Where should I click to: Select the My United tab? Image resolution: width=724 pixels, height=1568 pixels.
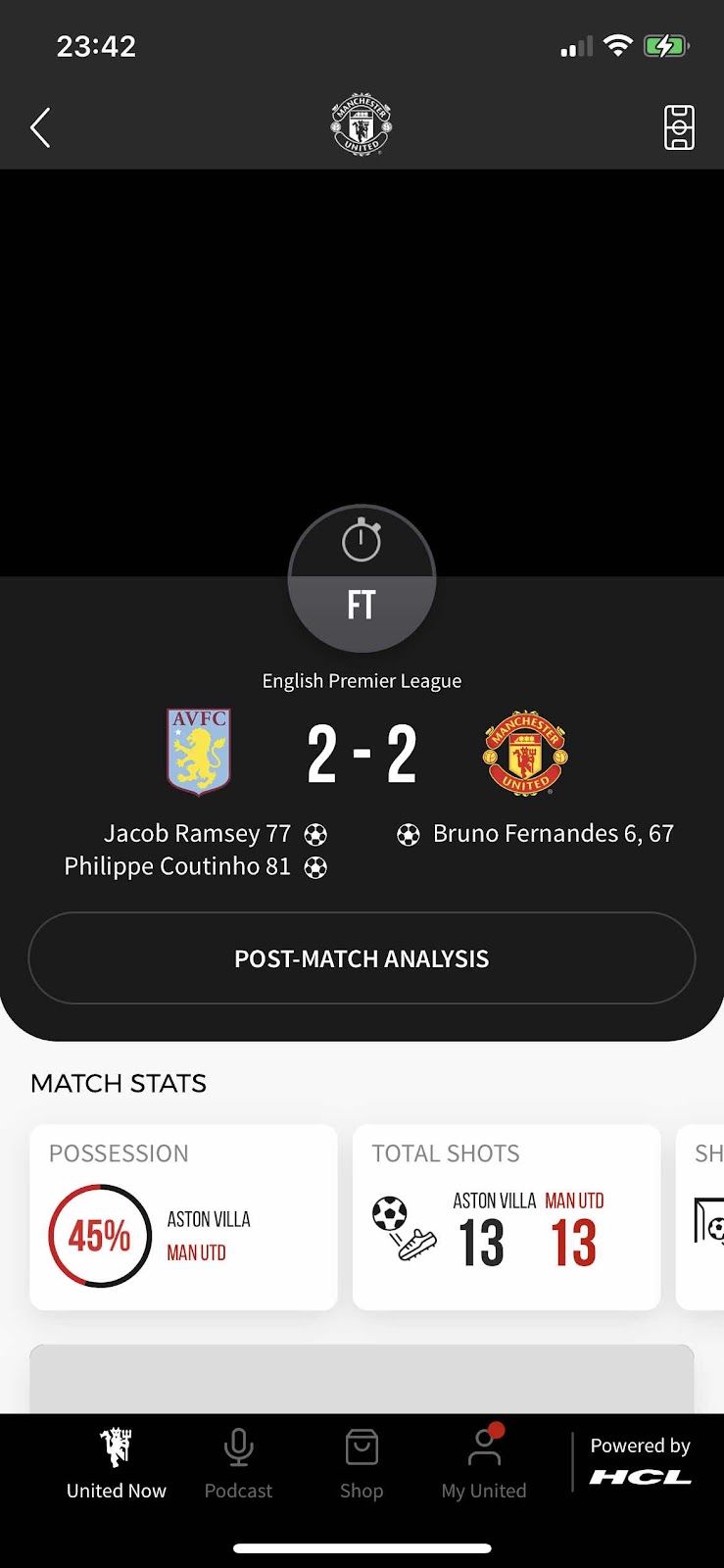point(484,1464)
